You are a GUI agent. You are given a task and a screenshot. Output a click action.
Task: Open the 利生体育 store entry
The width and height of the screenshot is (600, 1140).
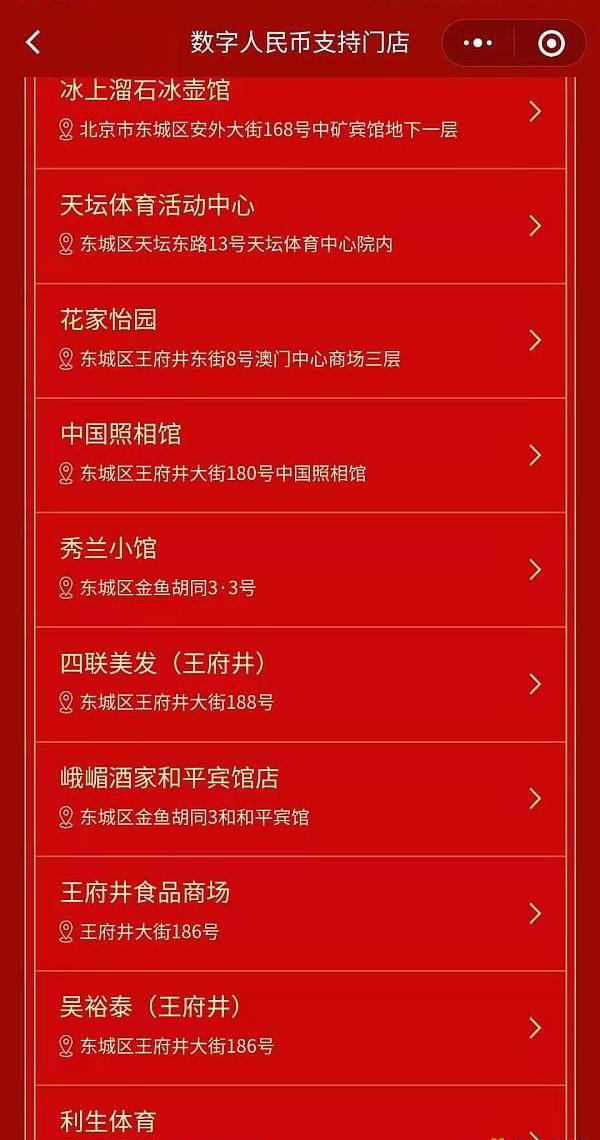click(x=300, y=1118)
